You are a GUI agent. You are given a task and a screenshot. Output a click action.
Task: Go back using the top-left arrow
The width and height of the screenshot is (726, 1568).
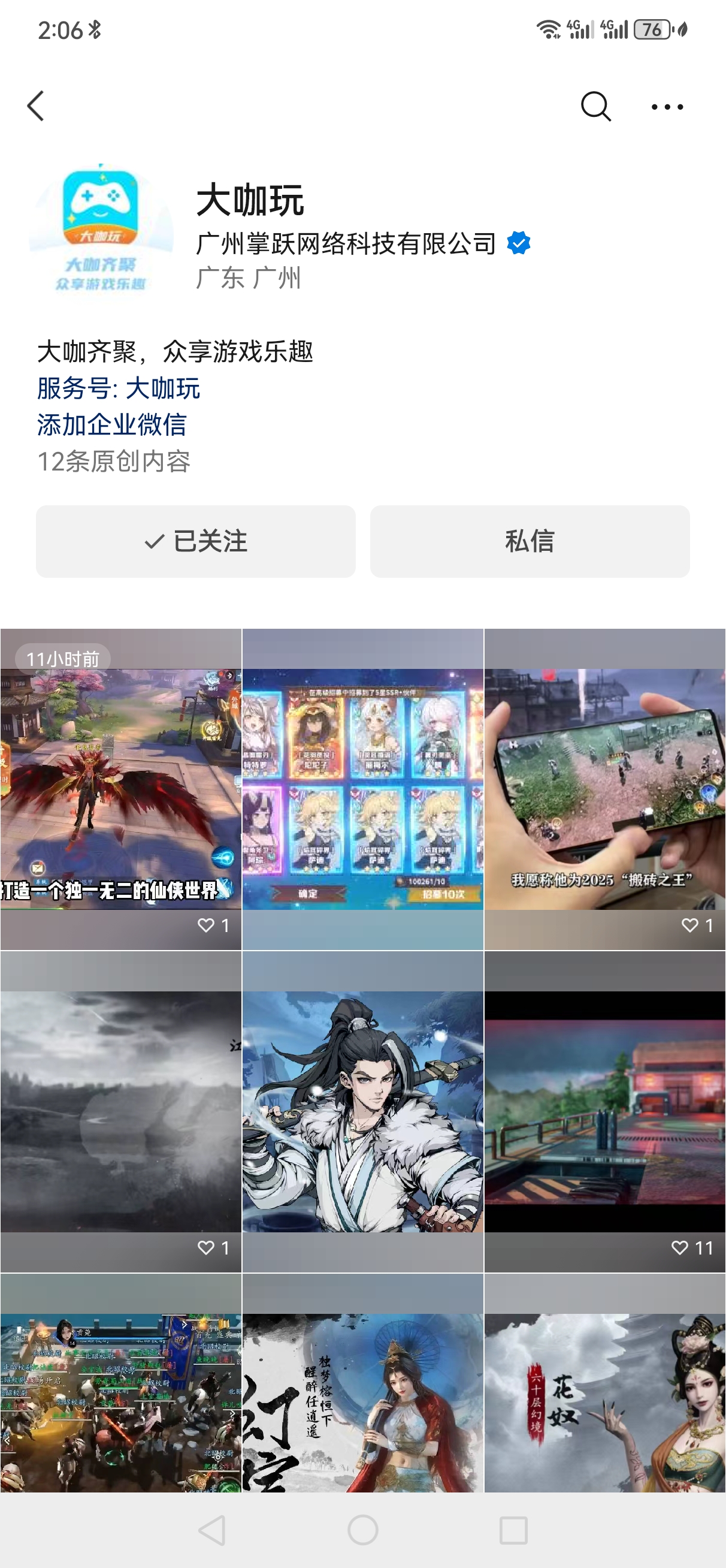coord(36,107)
